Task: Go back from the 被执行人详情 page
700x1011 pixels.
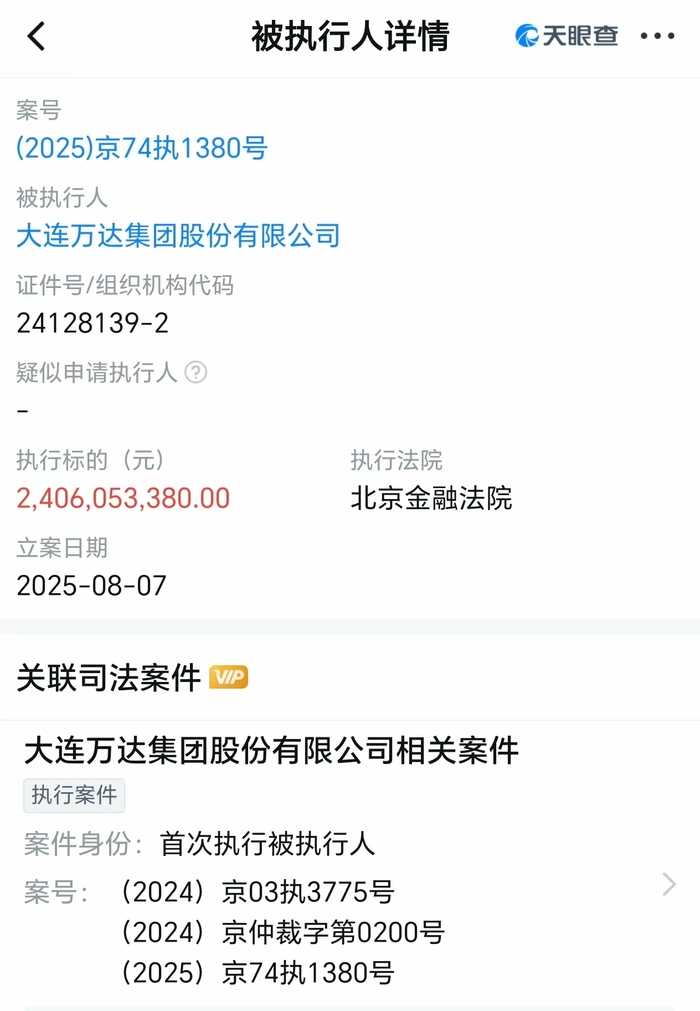Action: [x=37, y=37]
